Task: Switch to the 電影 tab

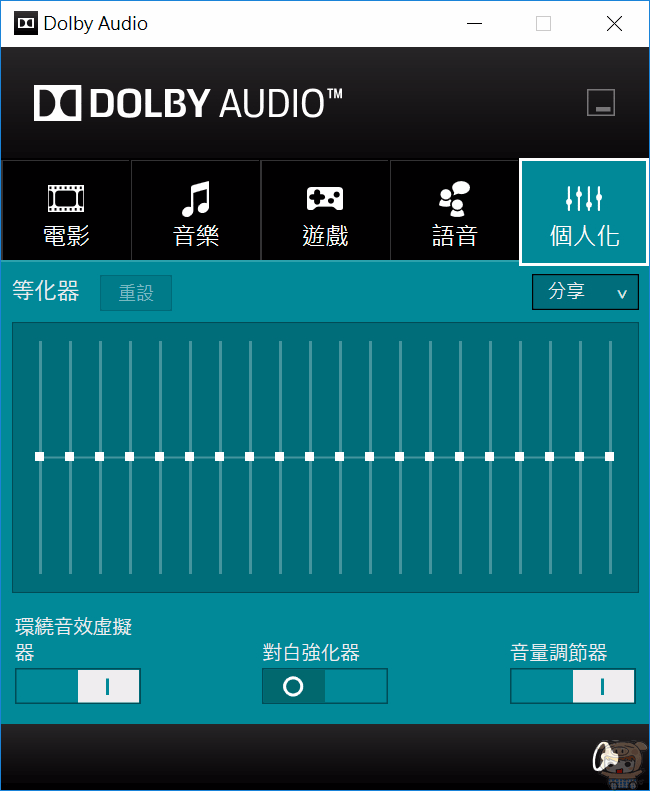Action: [66, 211]
